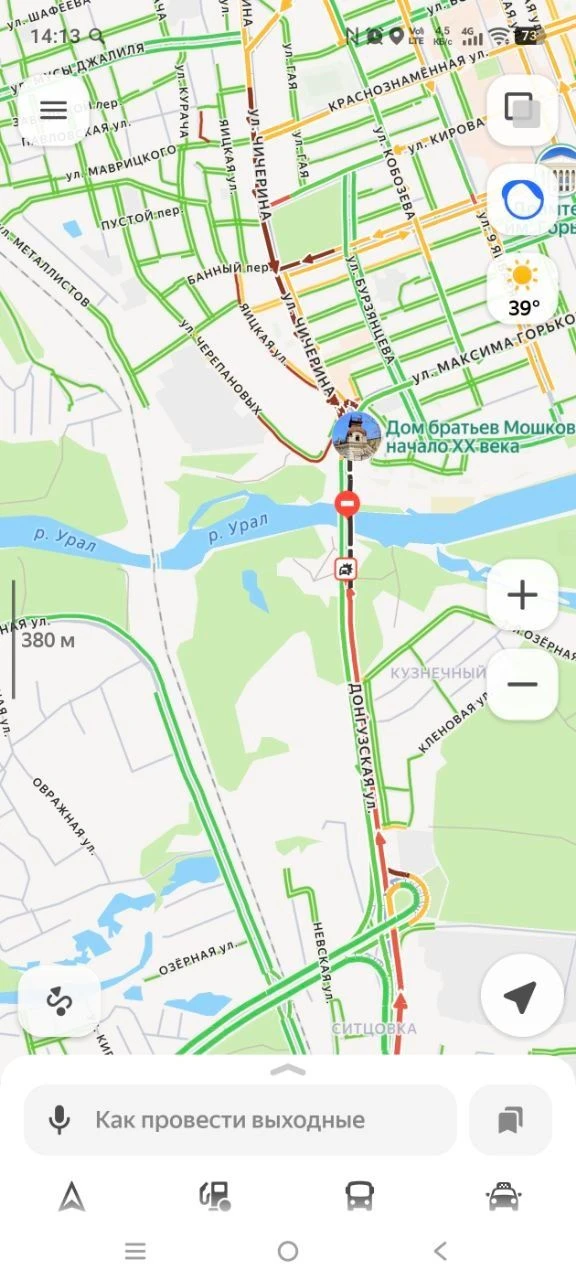This screenshot has height=1280, width=576.
Task: Tap the search field "Как провести выходные"
Action: coord(240,1120)
